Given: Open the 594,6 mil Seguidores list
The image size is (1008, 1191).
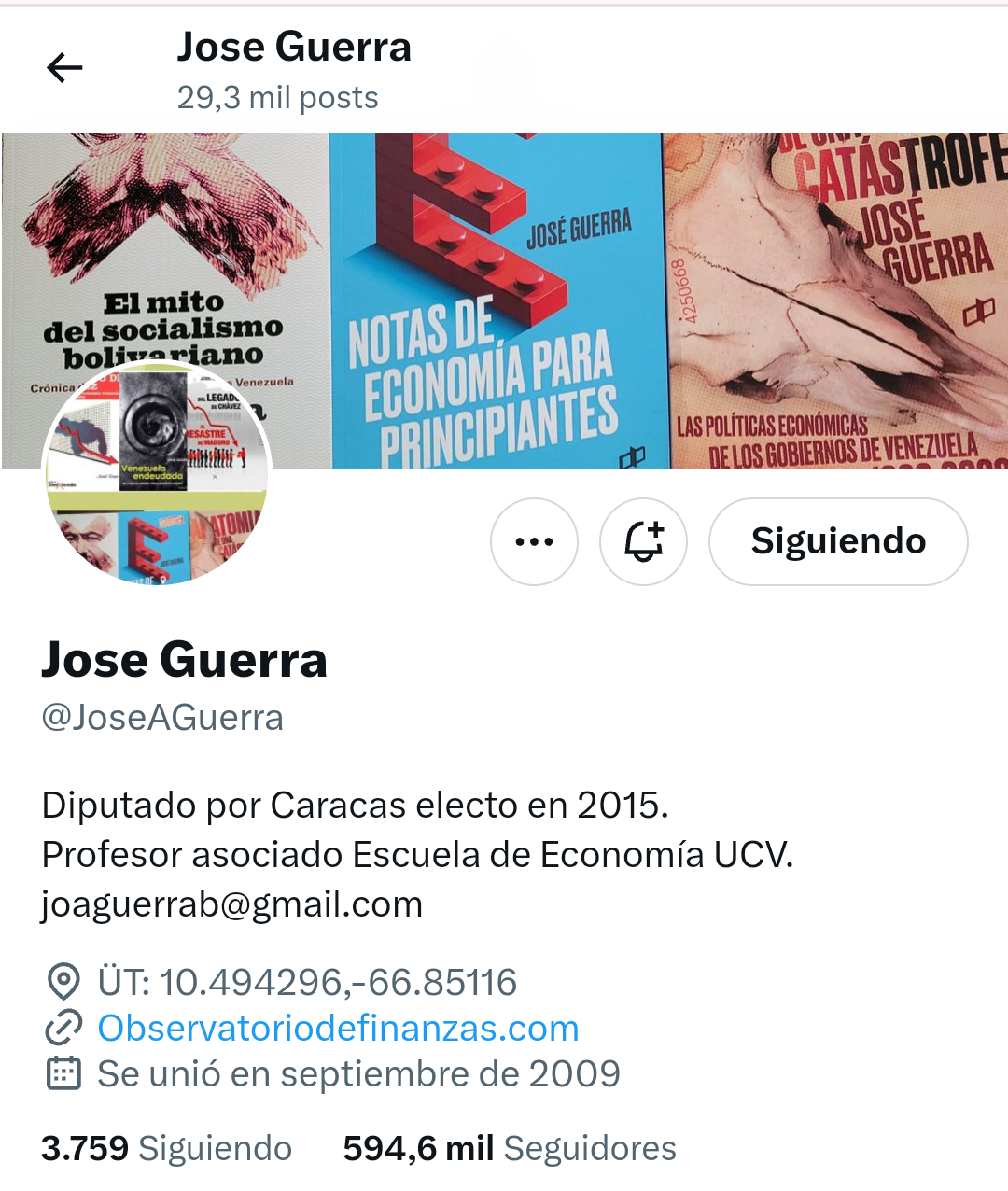Looking at the screenshot, I should pyautogui.click(x=510, y=1148).
